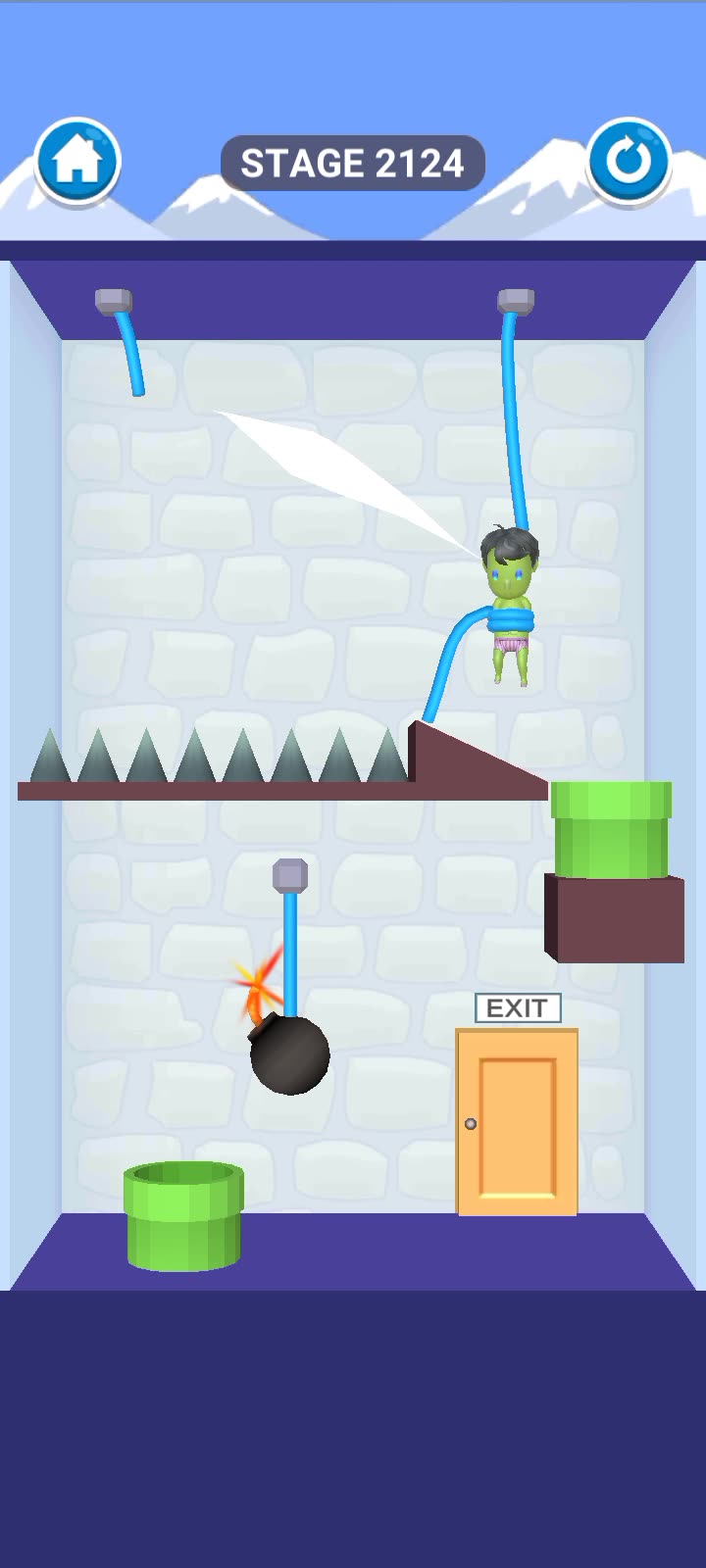Restart the current stage
Image resolution: width=706 pixels, height=1568 pixels.
point(629,161)
